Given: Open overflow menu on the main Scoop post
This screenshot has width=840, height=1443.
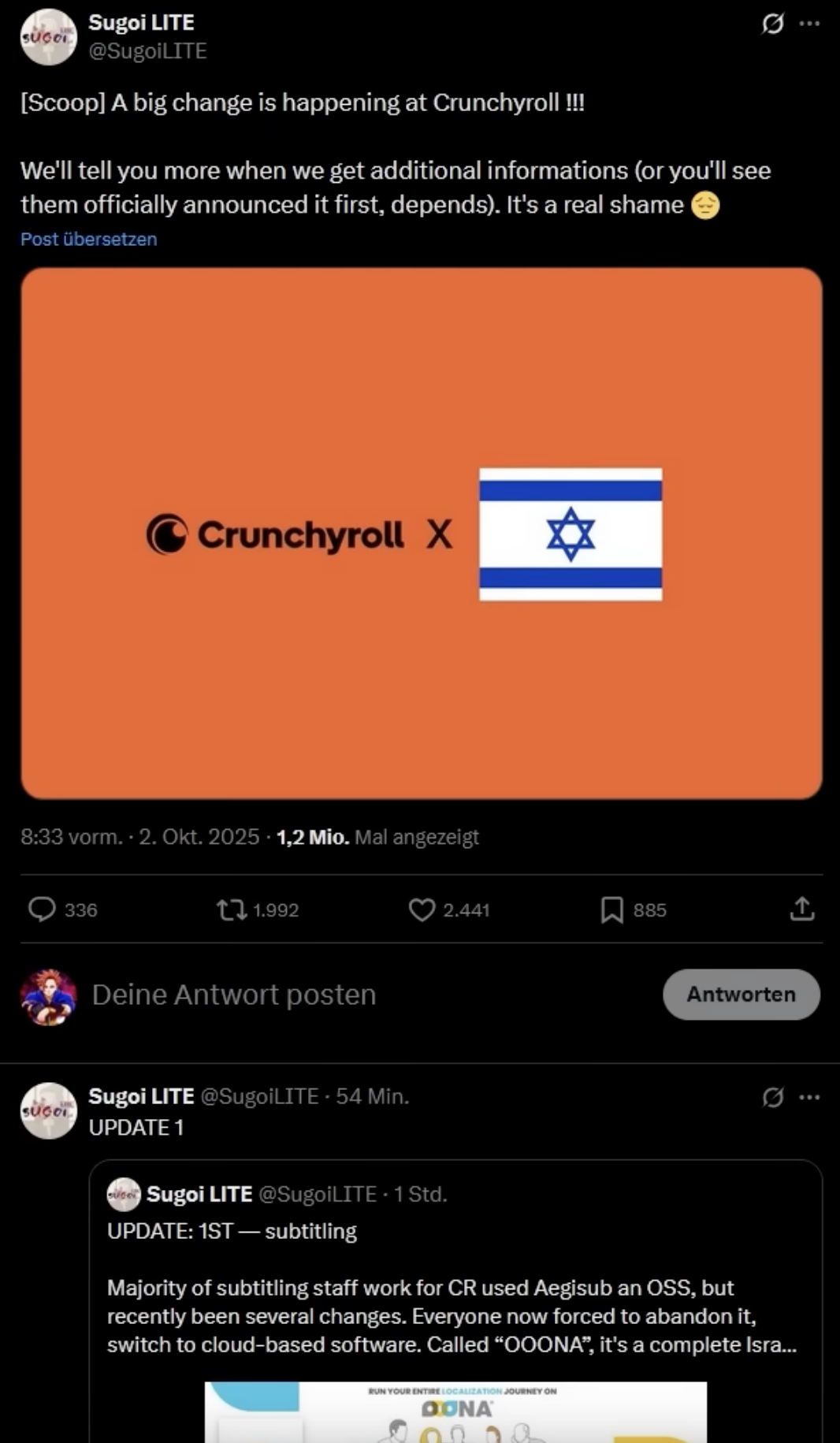Looking at the screenshot, I should point(809,24).
